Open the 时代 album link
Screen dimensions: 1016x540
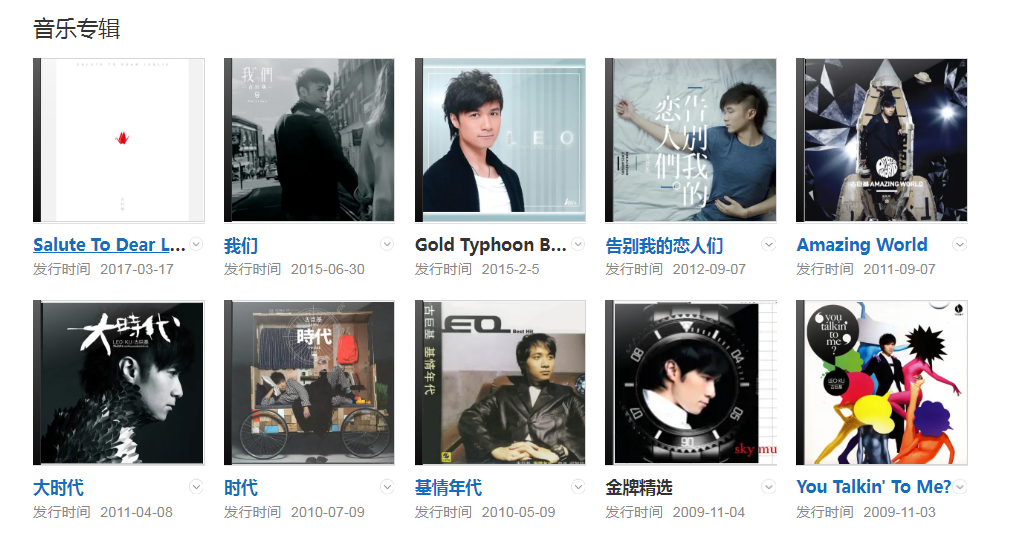click(x=241, y=488)
